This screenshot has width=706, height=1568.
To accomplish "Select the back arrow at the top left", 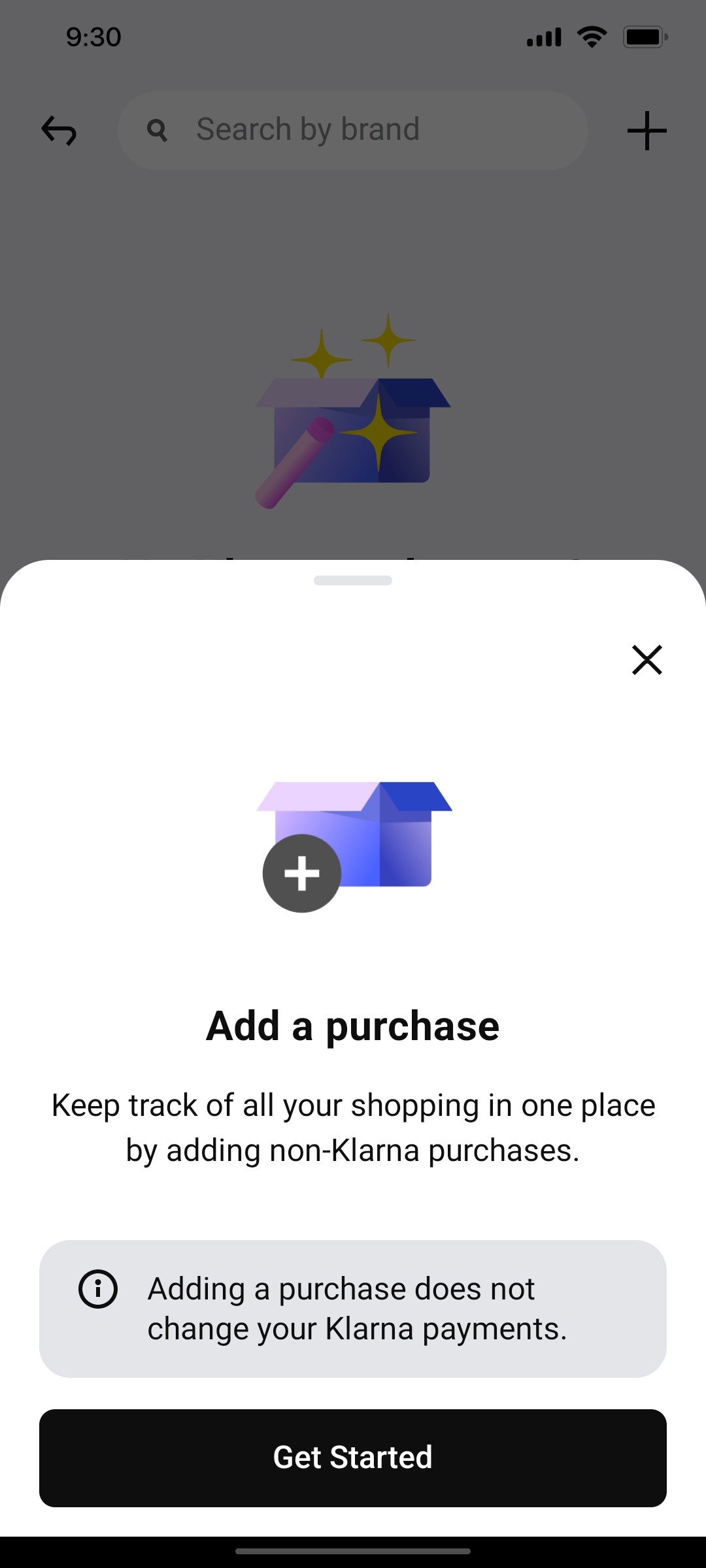I will 58,129.
